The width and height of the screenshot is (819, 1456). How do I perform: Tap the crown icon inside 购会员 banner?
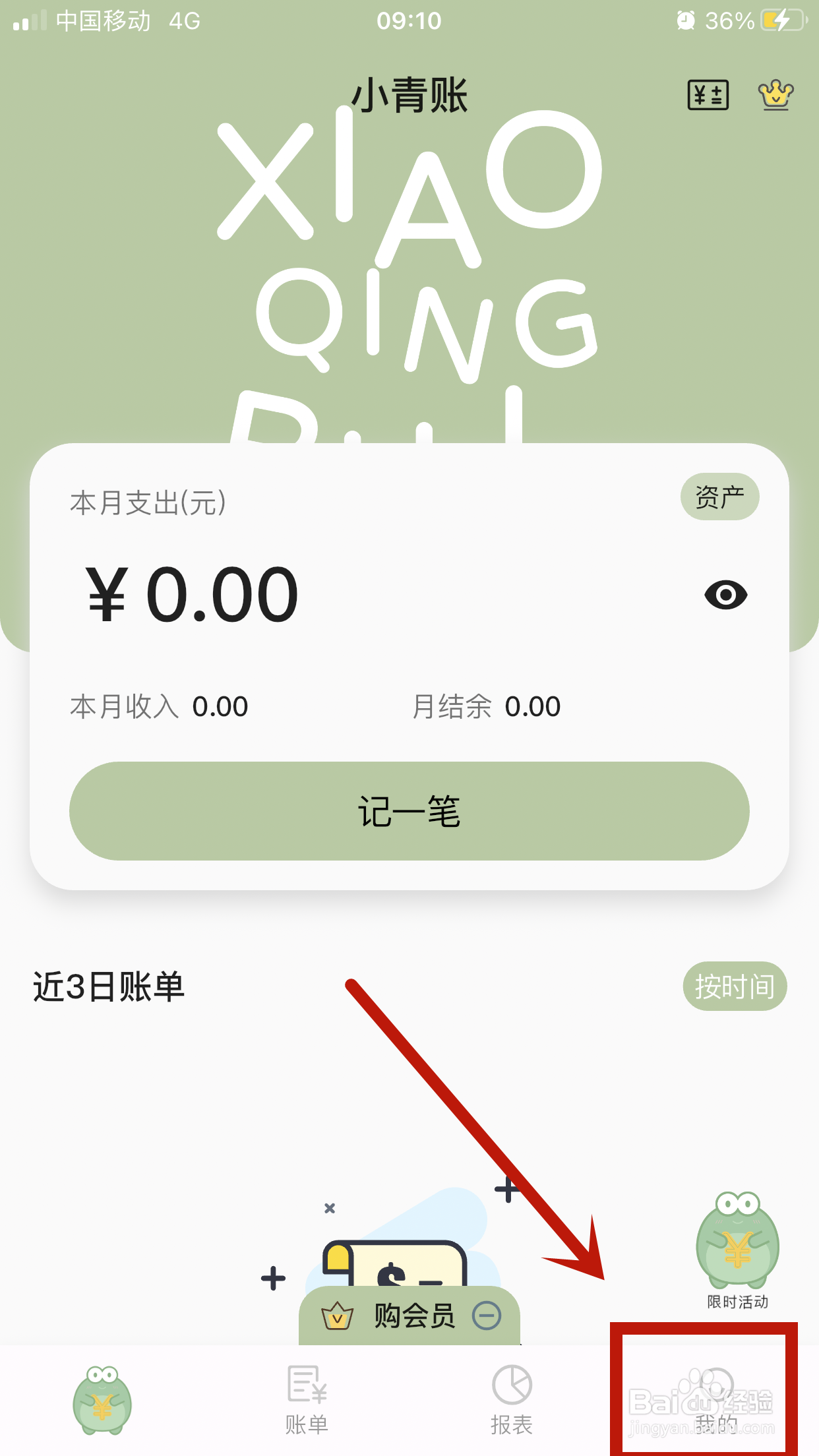pyautogui.click(x=336, y=1314)
